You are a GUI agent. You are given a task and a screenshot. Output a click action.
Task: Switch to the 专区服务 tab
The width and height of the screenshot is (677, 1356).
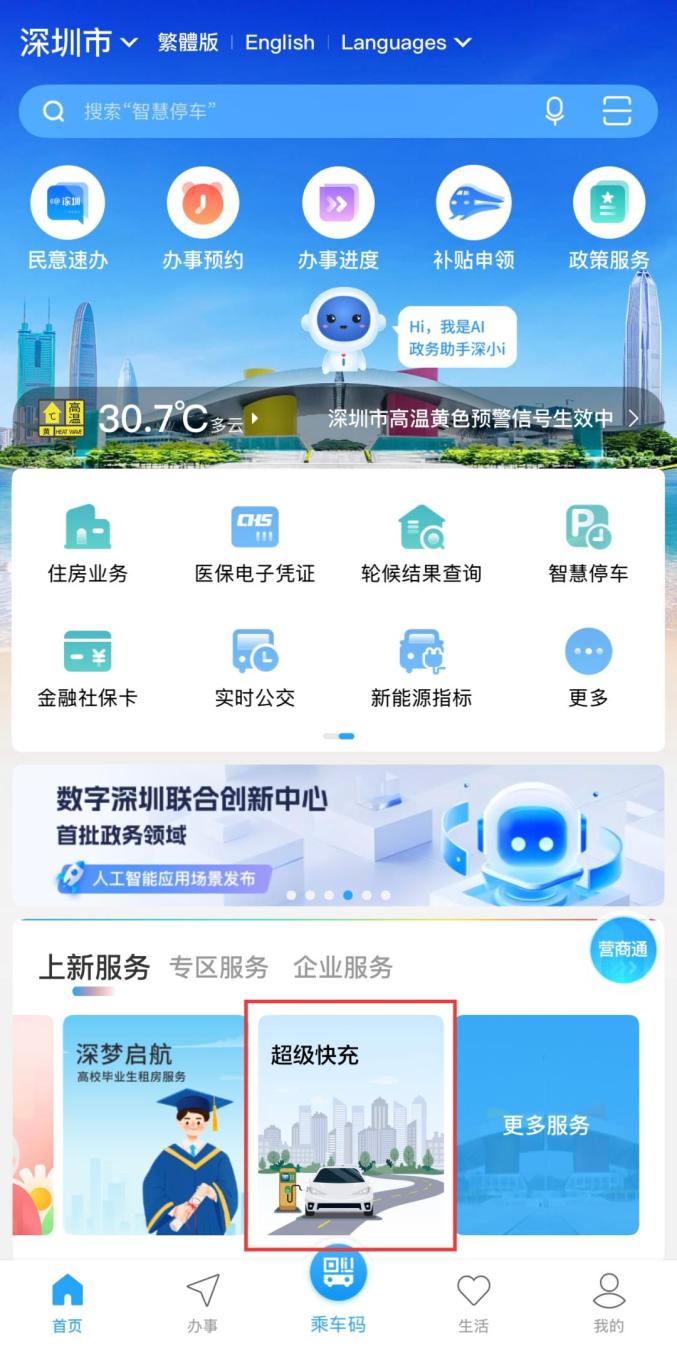click(x=219, y=967)
